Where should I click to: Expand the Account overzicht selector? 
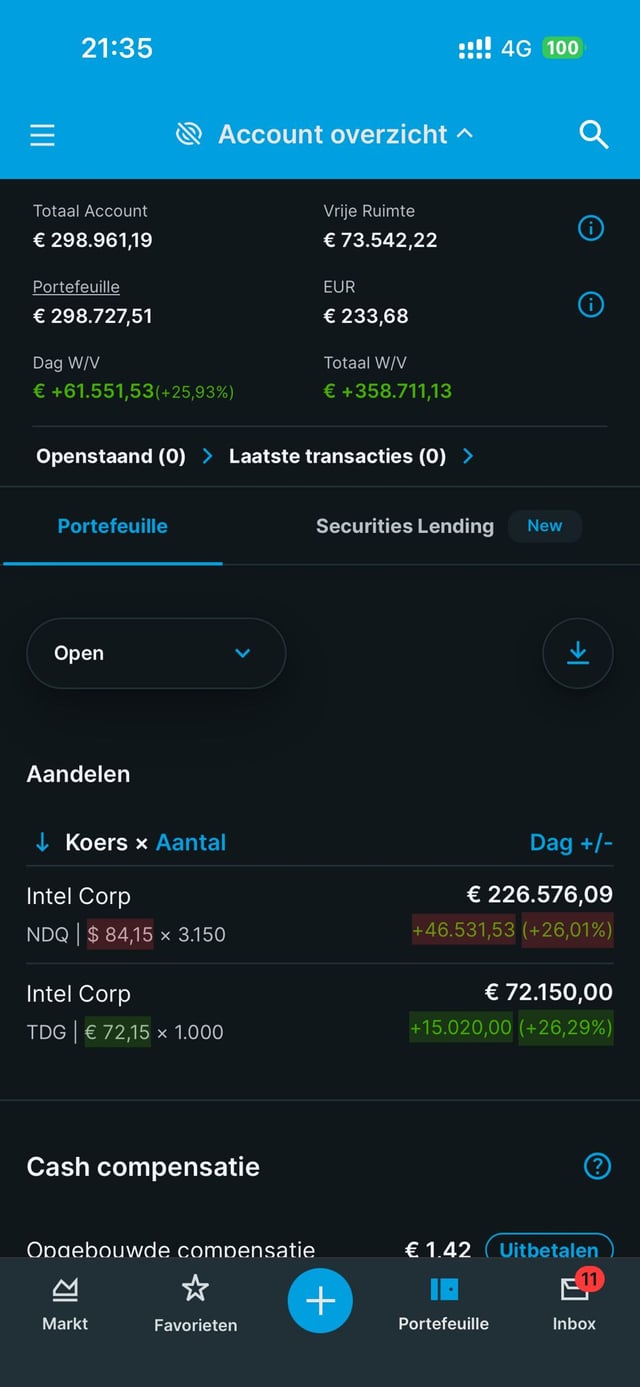[x=345, y=135]
